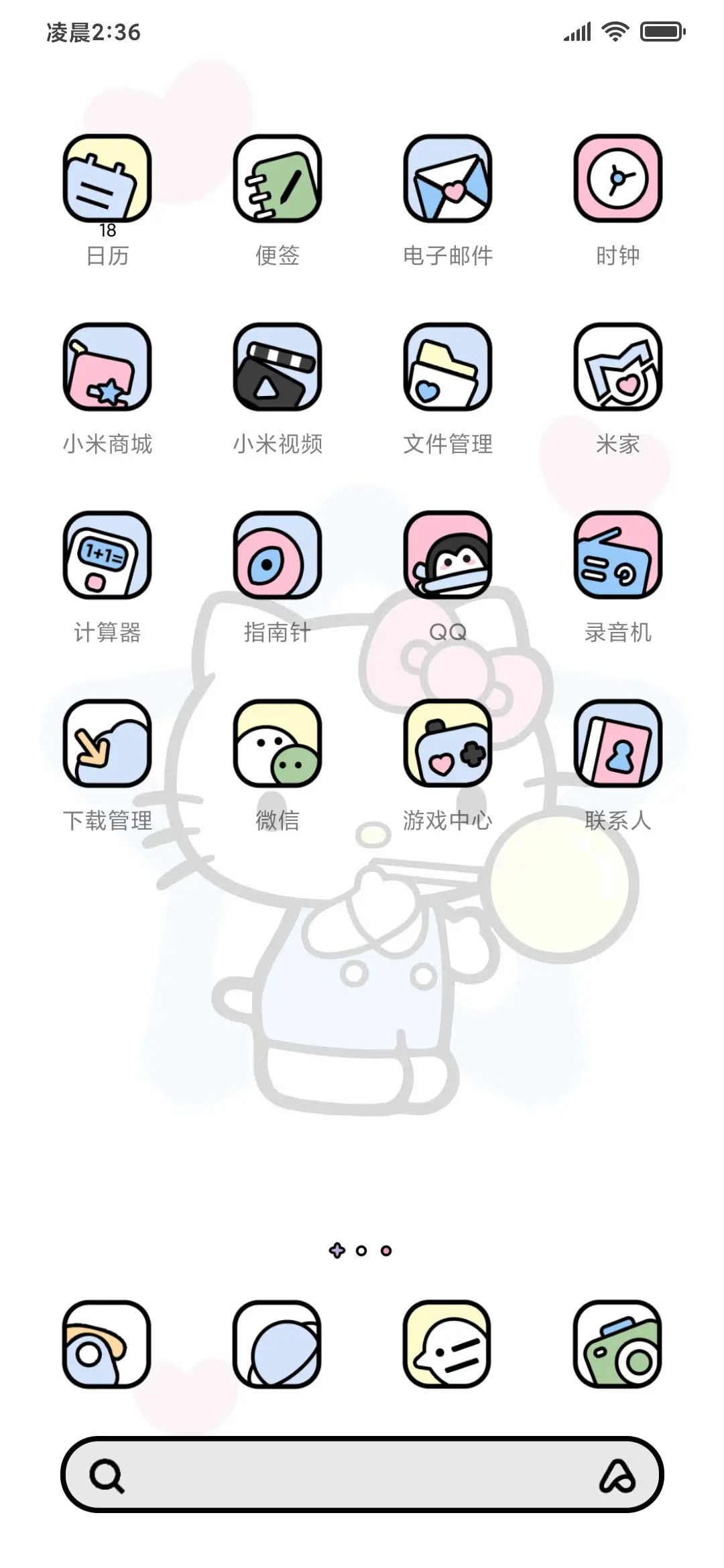The height and width of the screenshot is (1568, 724).
Task: Open the 计算器 calculator
Action: point(107,558)
